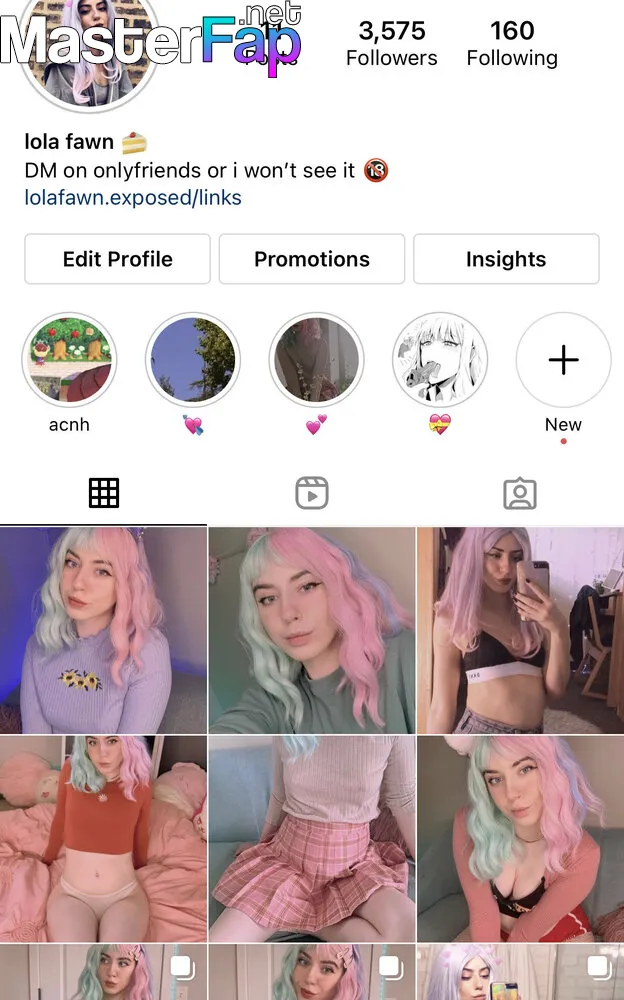Open the manga drawing story highlight
624x1000 pixels.
440,360
